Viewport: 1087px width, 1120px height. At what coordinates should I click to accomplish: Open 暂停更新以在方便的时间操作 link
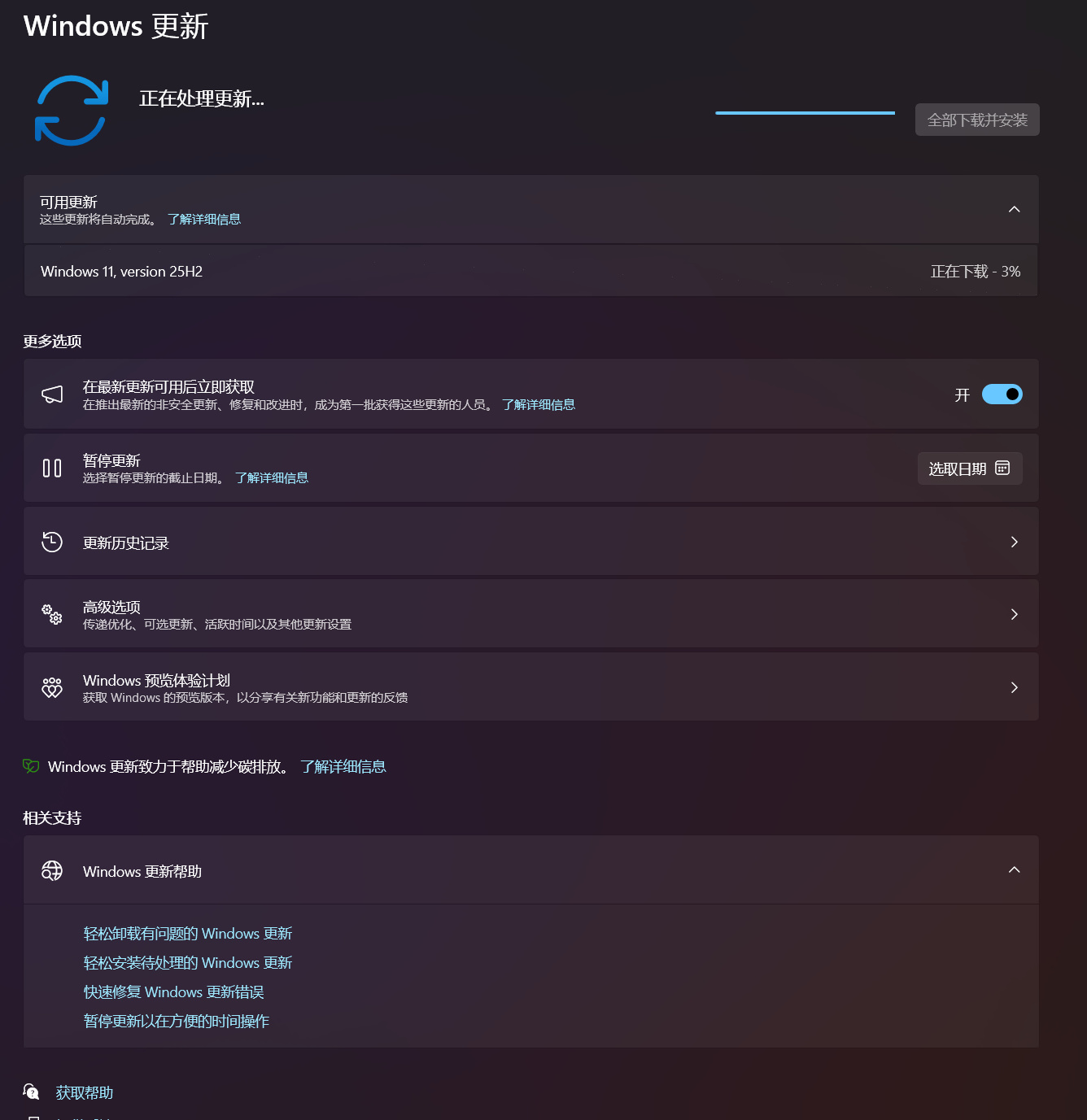177,1022
